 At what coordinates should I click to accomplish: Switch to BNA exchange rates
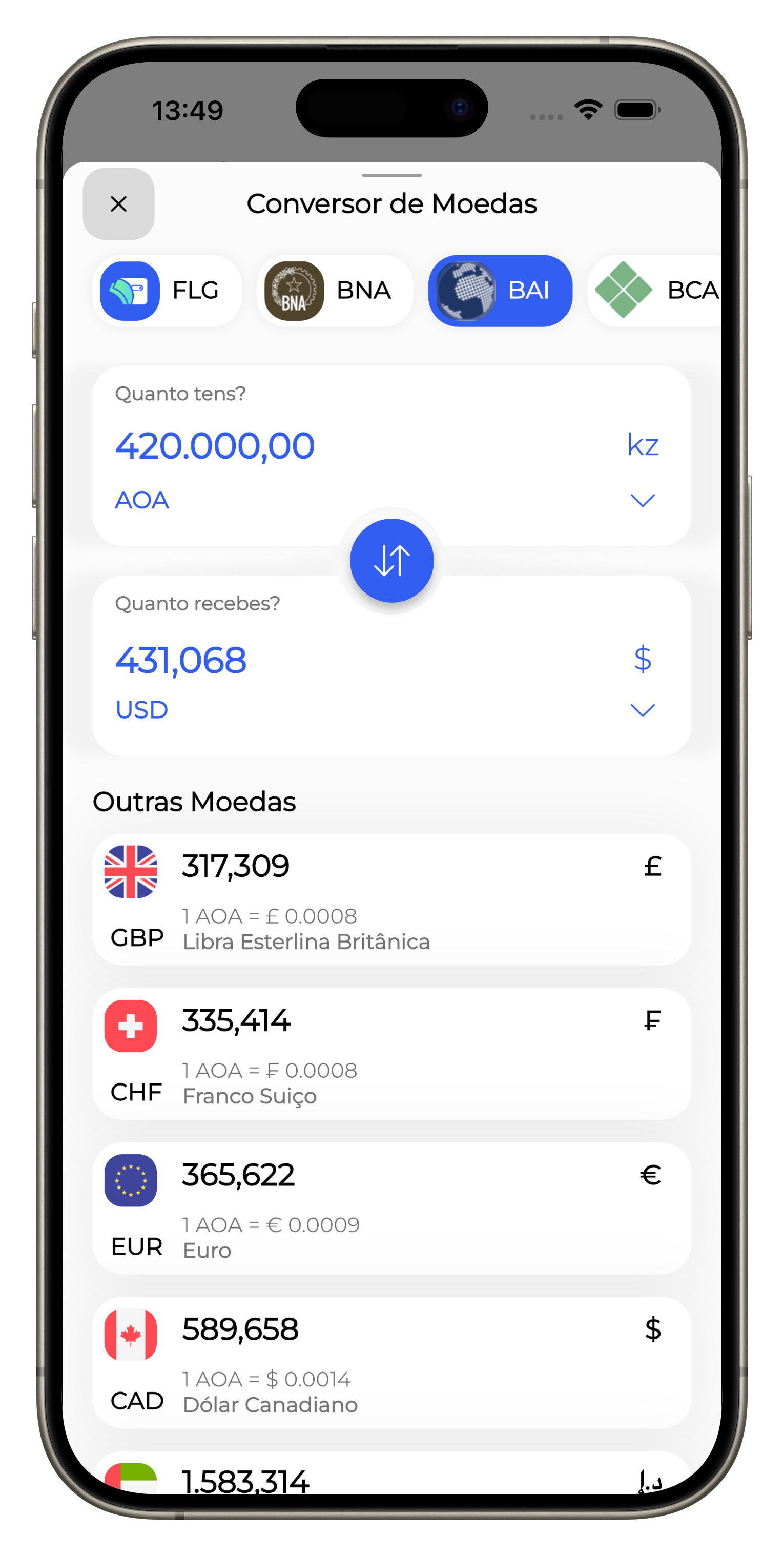335,291
